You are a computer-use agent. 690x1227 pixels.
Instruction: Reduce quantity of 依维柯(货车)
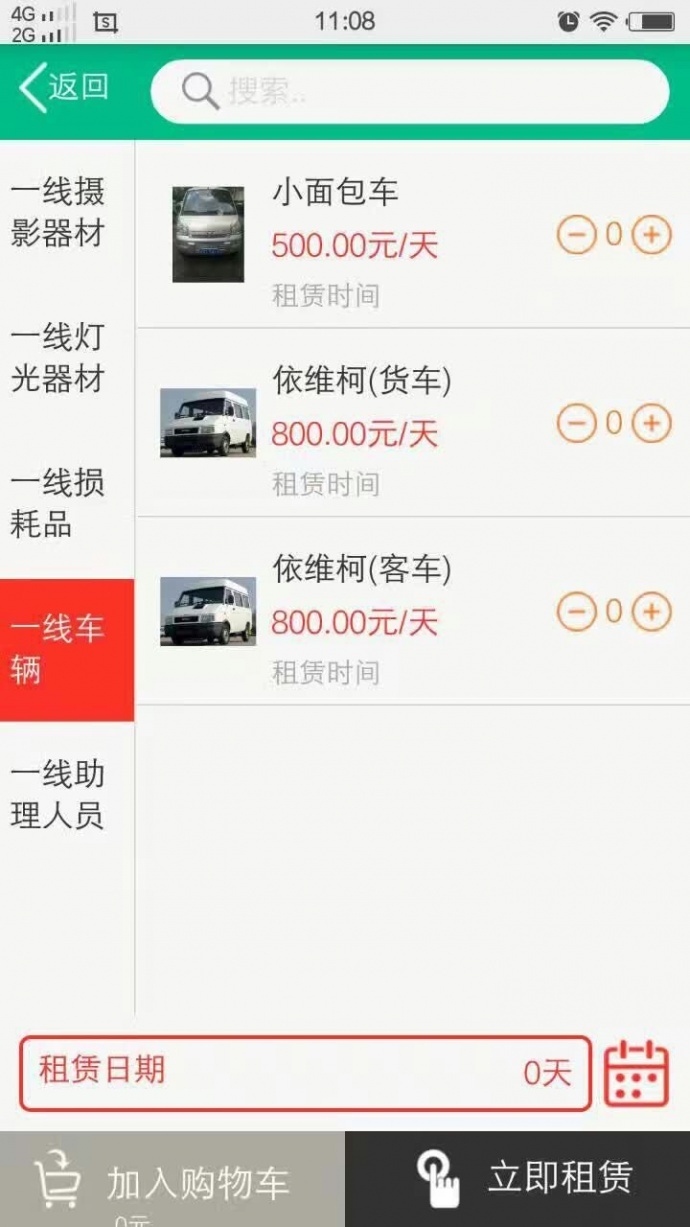(x=576, y=424)
